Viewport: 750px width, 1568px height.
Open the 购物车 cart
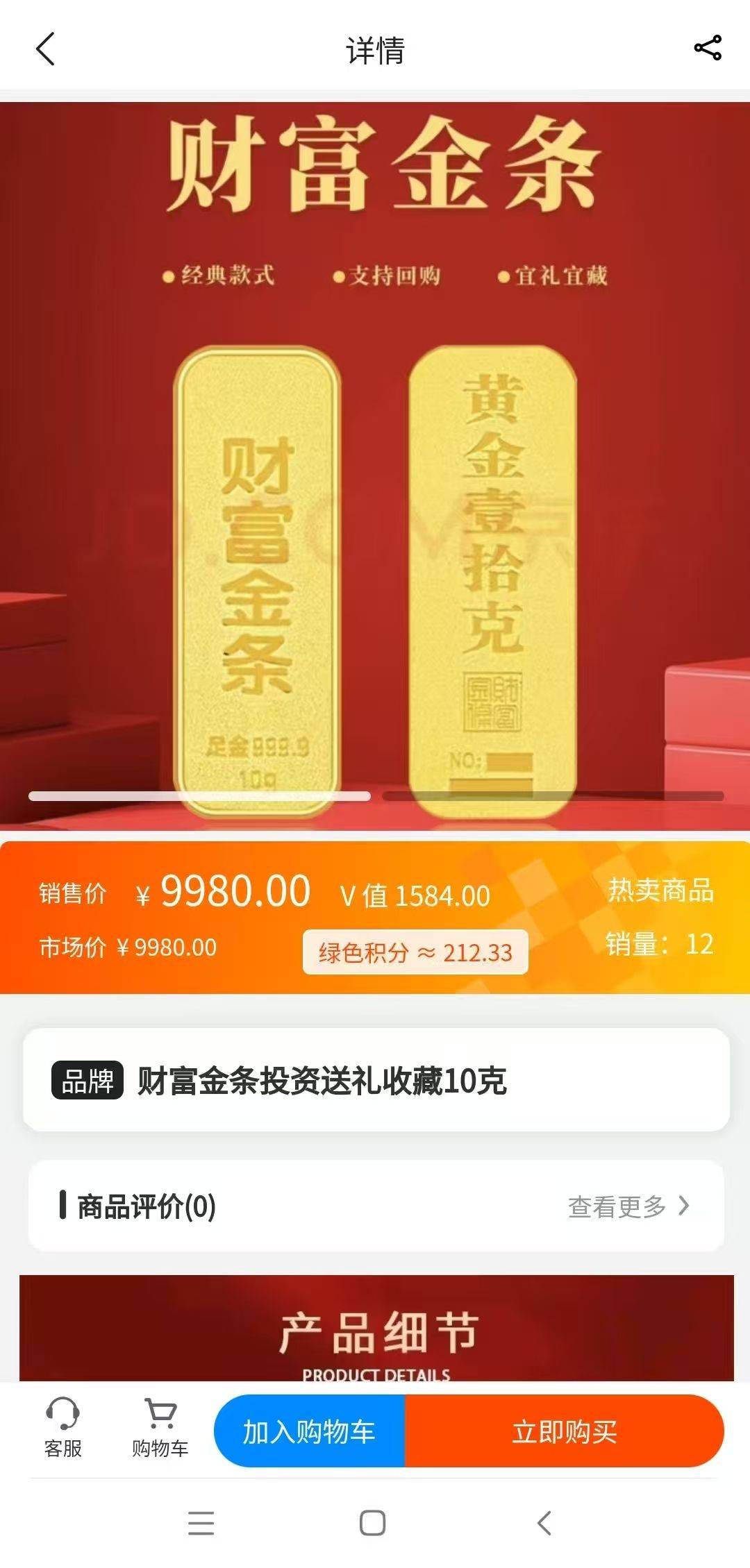click(x=160, y=1430)
